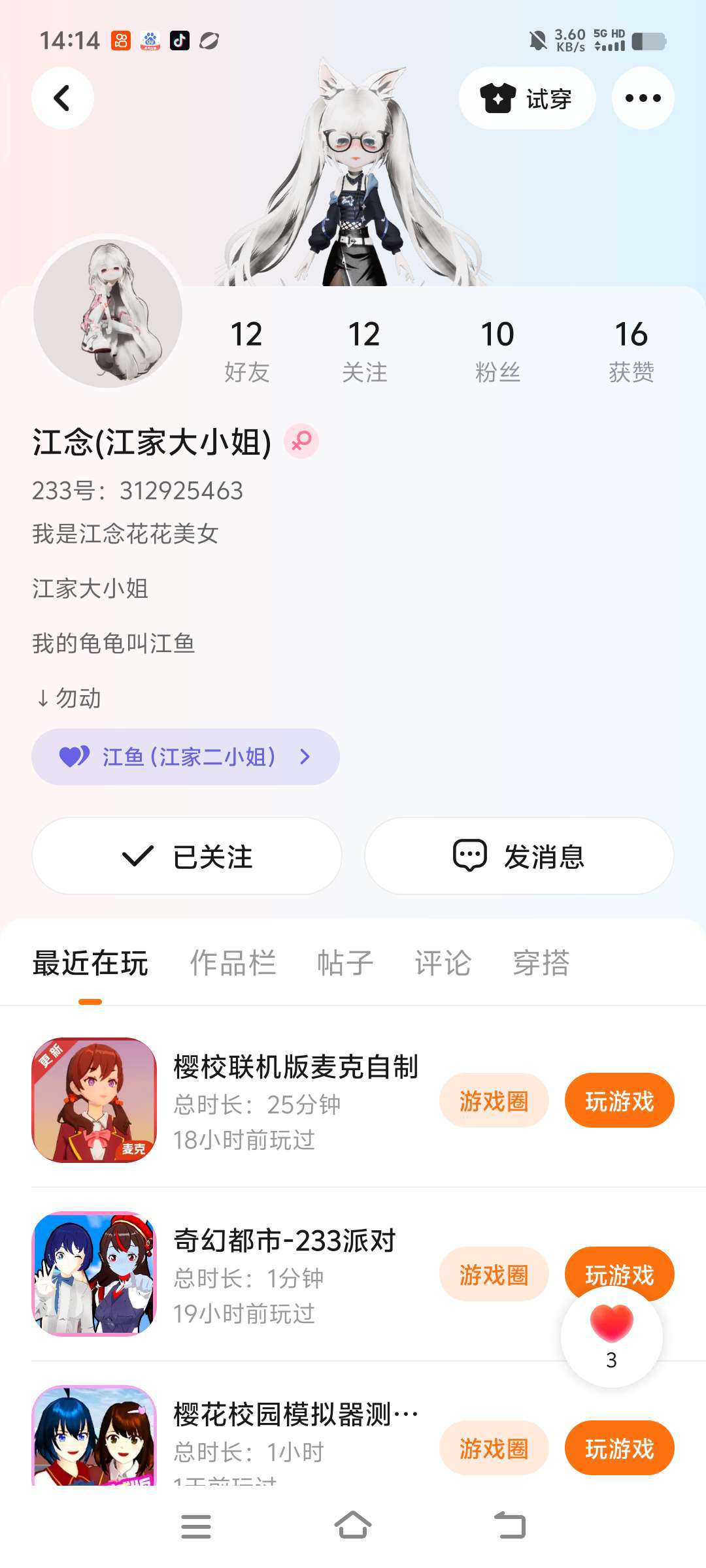Image resolution: width=706 pixels, height=1568 pixels.
Task: View the 关注 following list
Action: (364, 351)
